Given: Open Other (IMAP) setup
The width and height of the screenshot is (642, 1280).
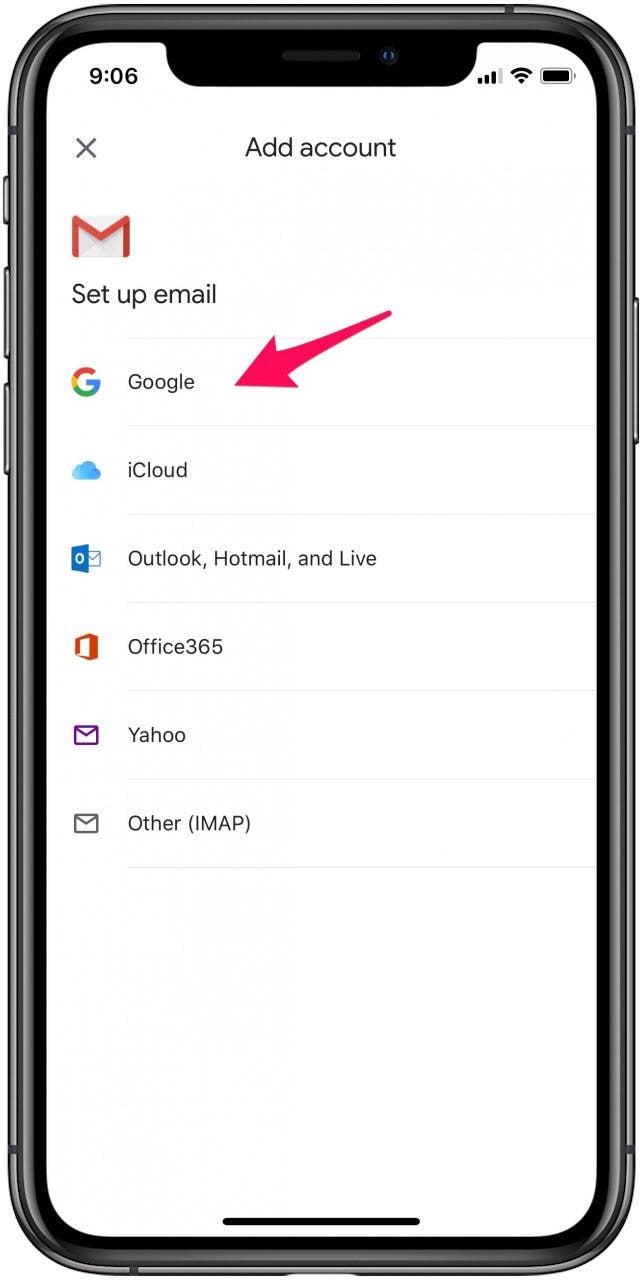Looking at the screenshot, I should (x=322, y=823).
